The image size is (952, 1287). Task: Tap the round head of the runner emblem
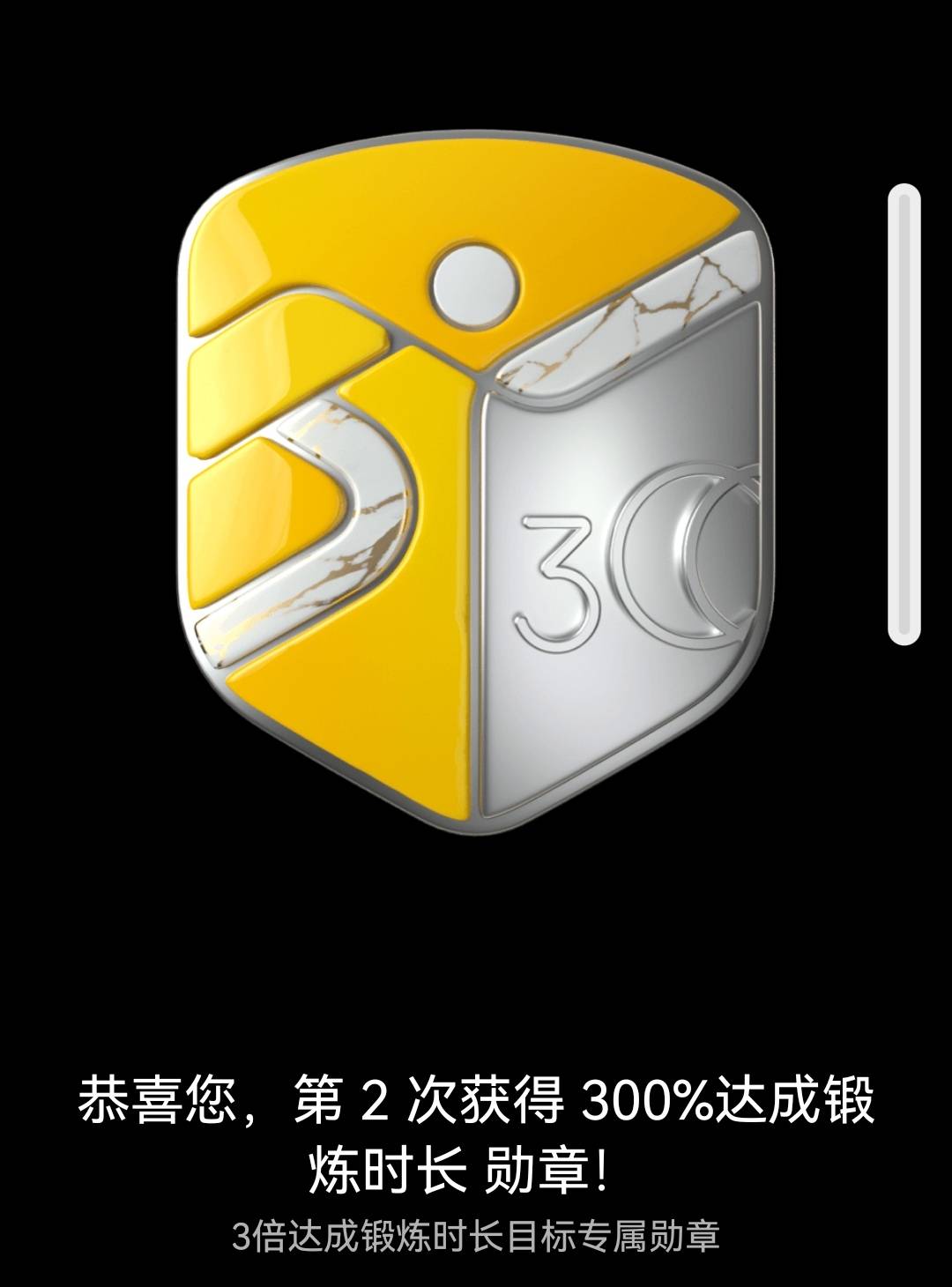(472, 282)
